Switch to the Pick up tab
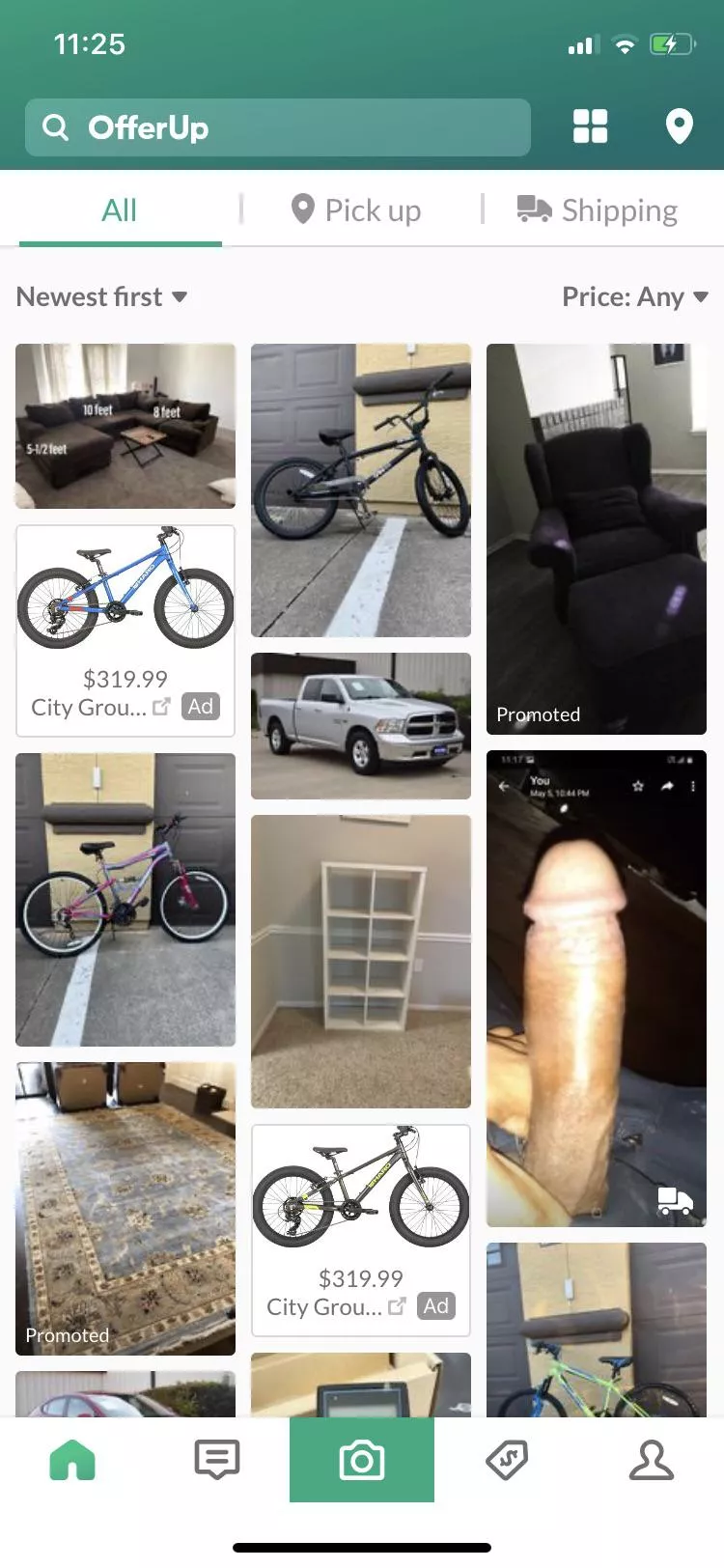The height and width of the screenshot is (1568, 724). (x=356, y=210)
